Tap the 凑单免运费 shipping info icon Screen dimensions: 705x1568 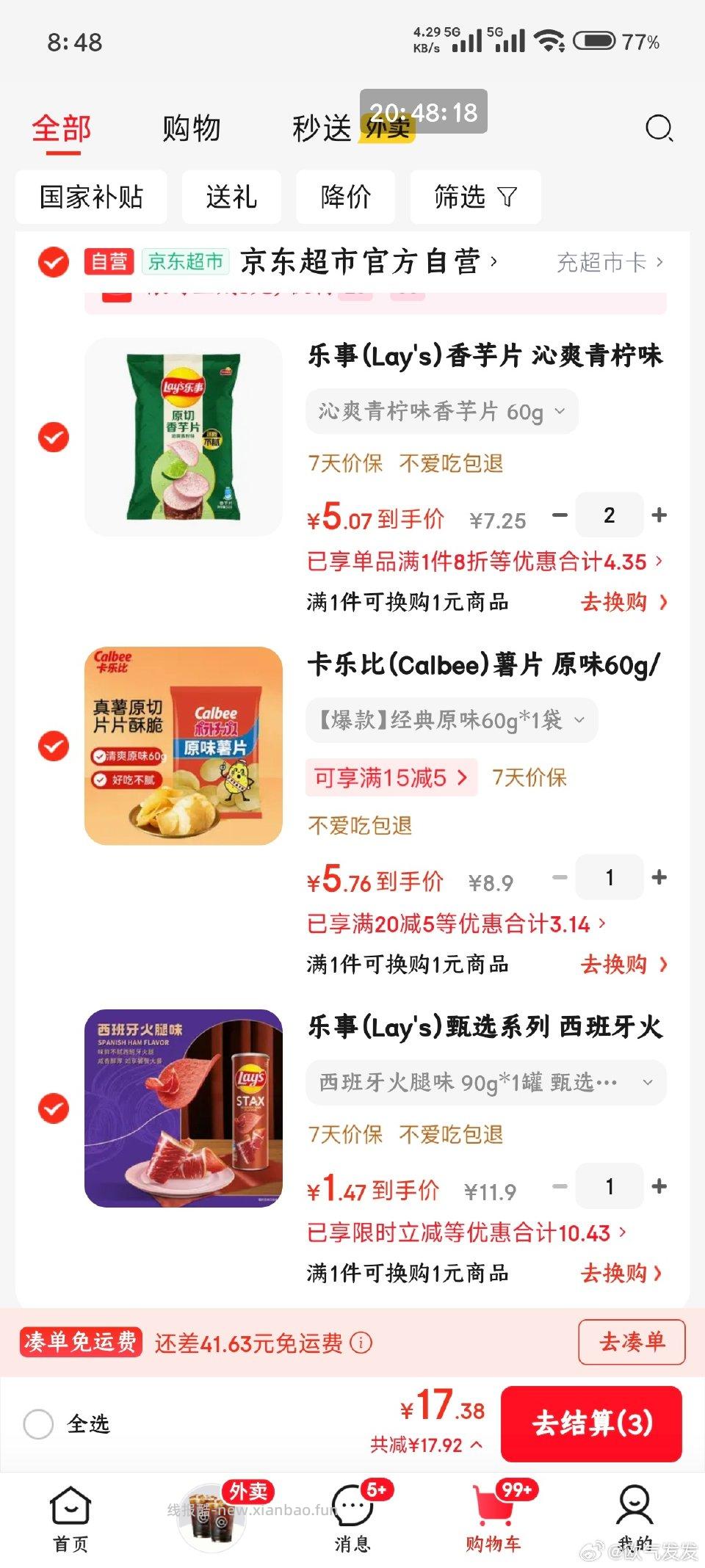click(x=361, y=1344)
